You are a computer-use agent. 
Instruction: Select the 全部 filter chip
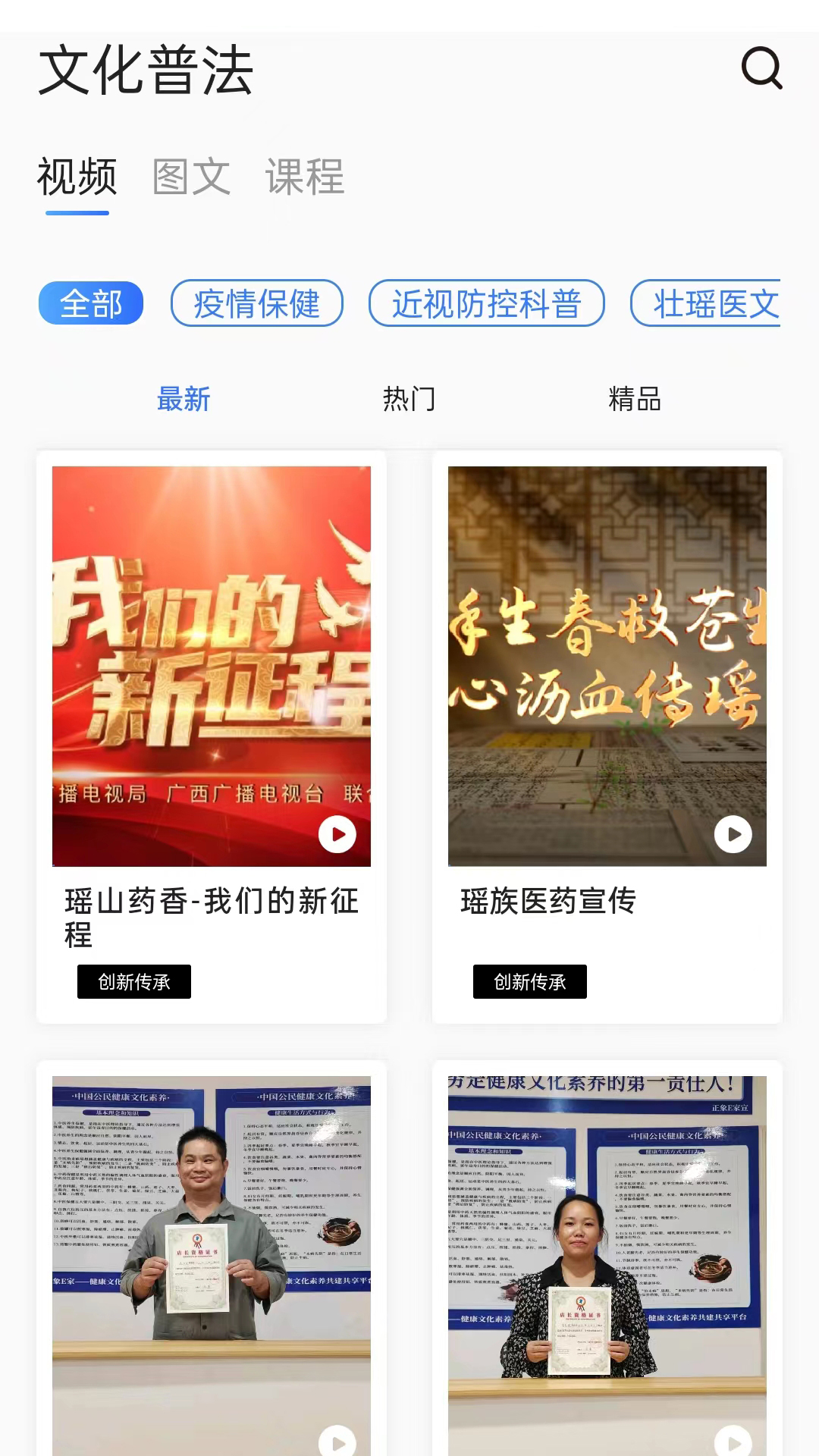(x=91, y=303)
